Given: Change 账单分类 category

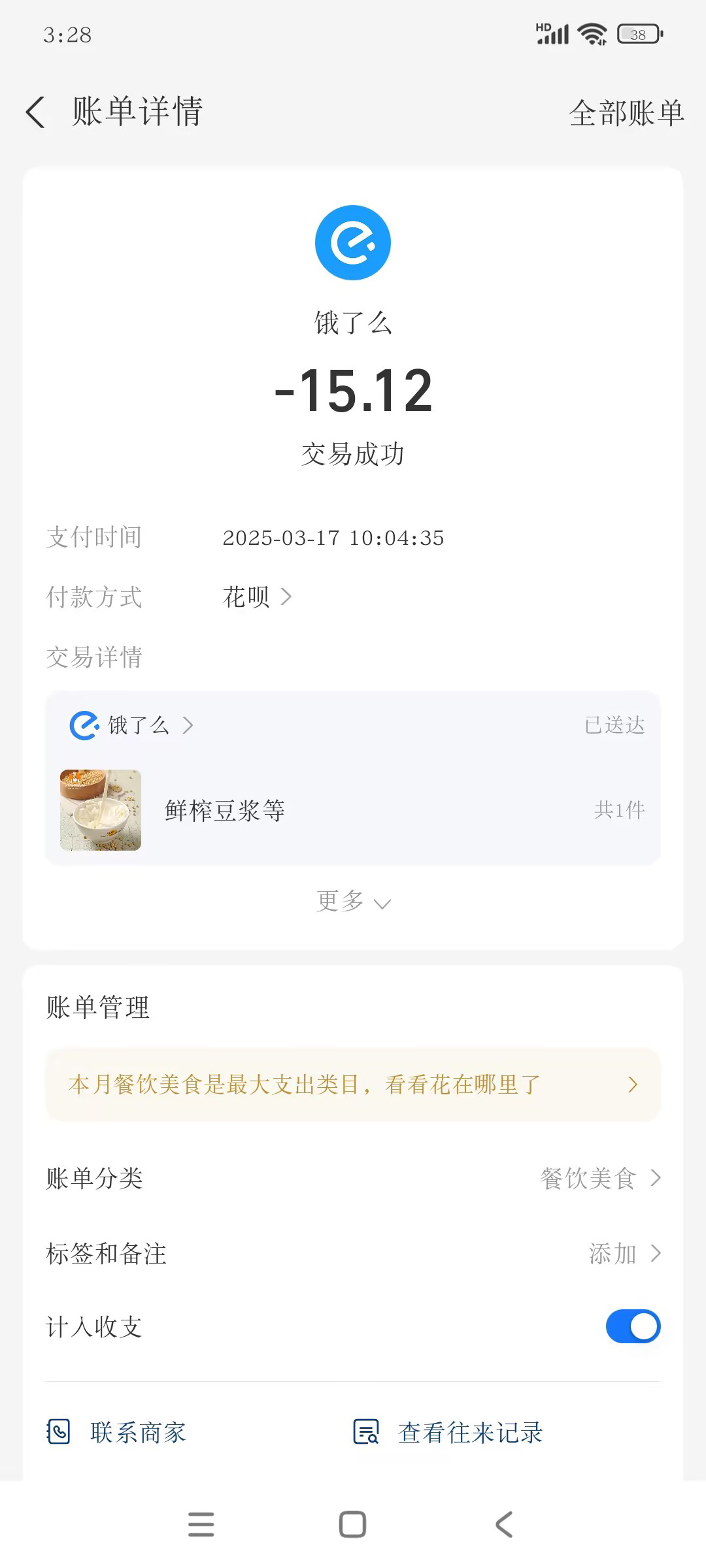Looking at the screenshot, I should coord(599,1178).
